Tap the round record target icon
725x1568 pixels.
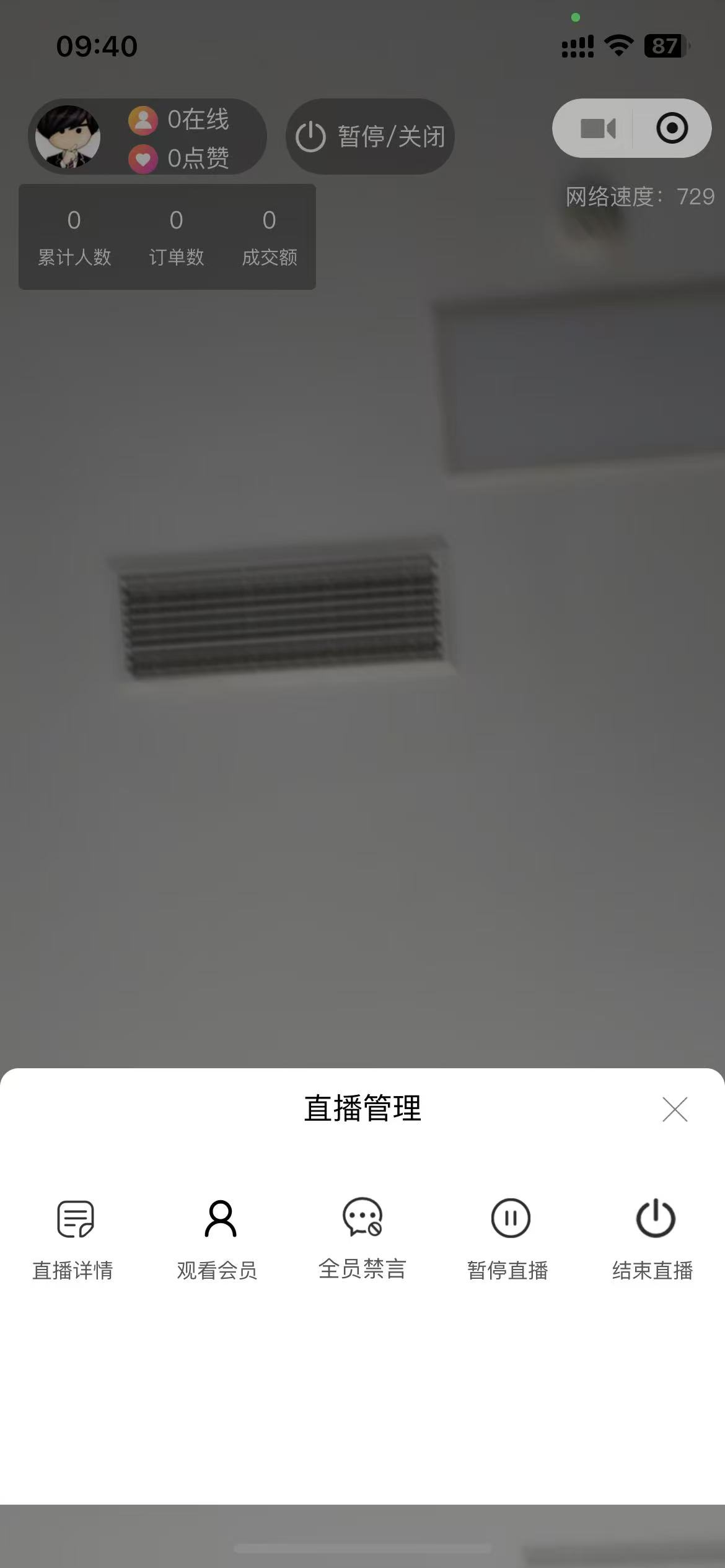click(672, 128)
